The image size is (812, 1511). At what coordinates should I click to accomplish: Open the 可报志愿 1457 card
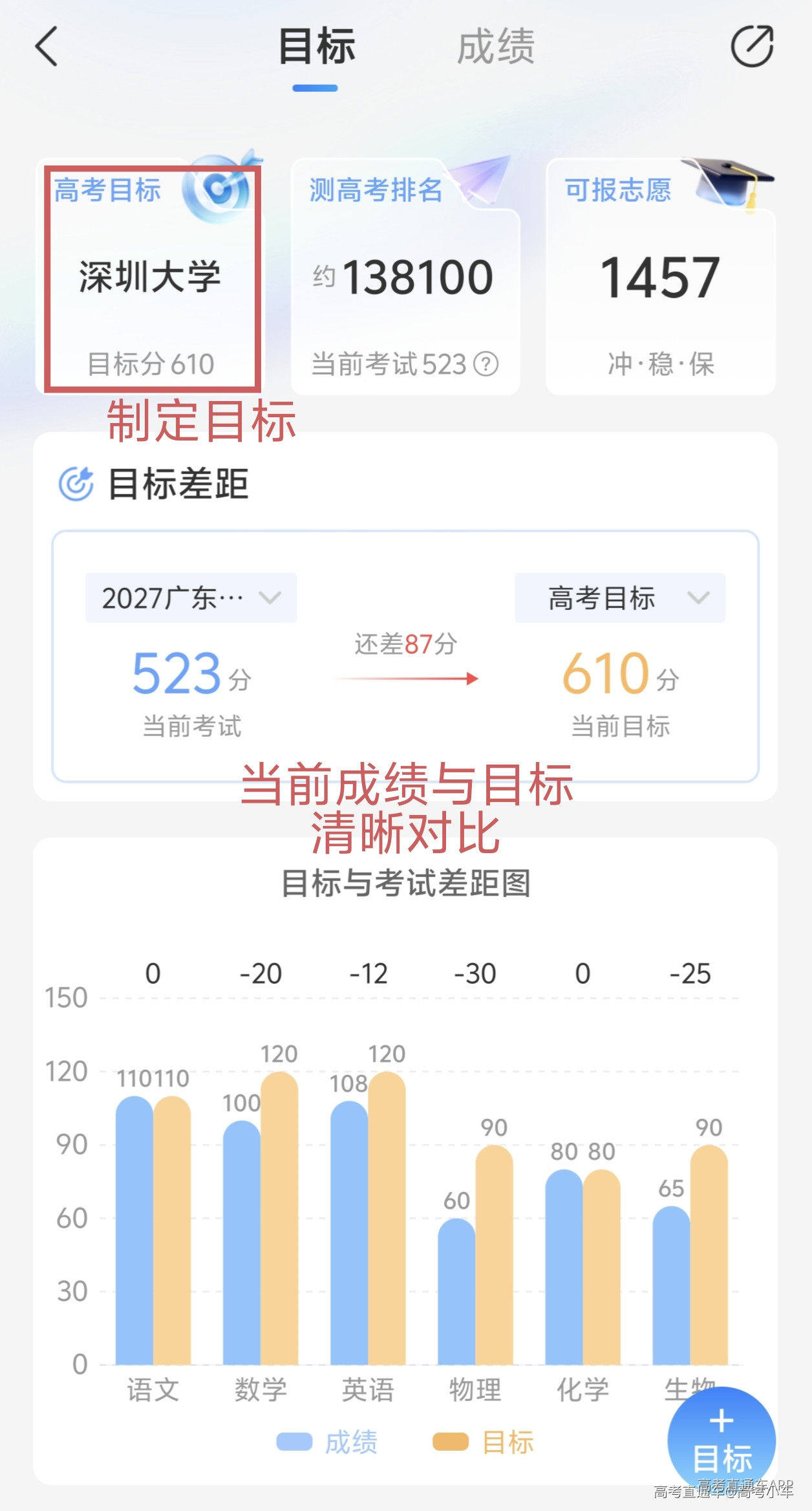click(660, 277)
